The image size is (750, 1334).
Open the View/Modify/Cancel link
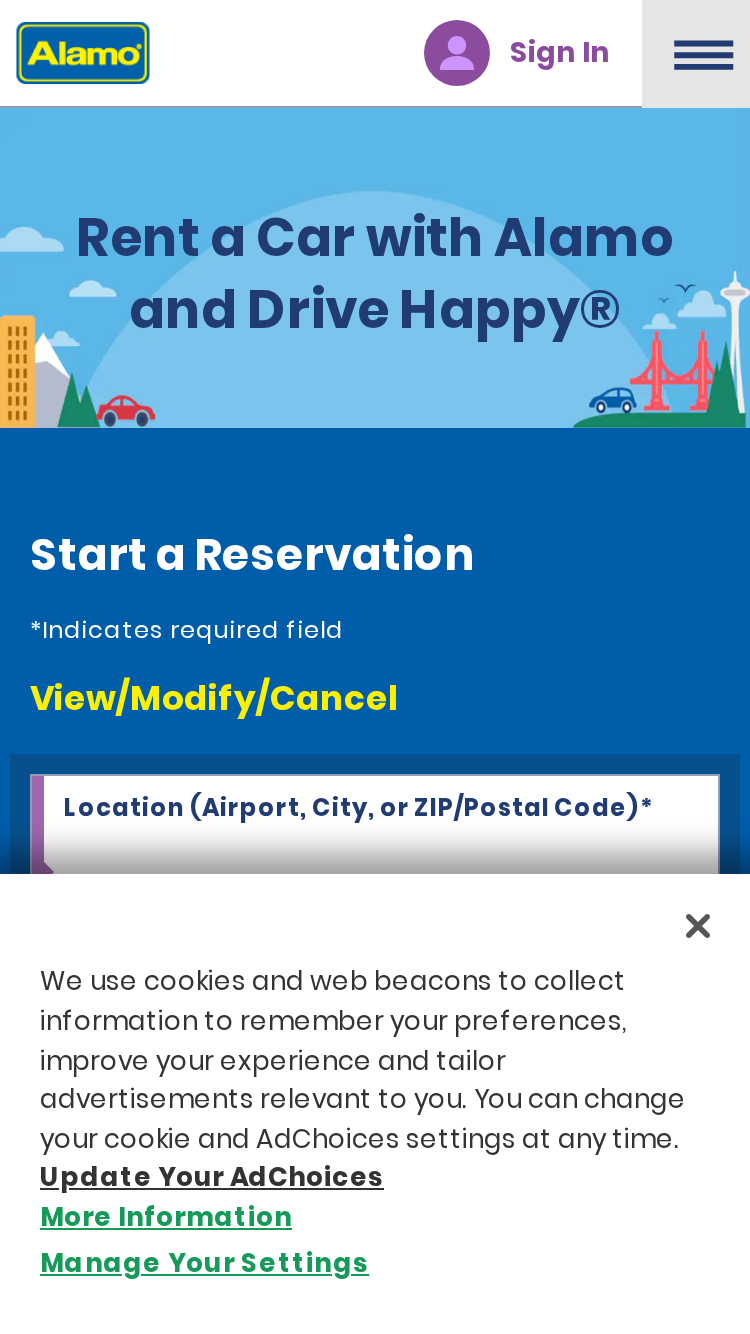(214, 698)
